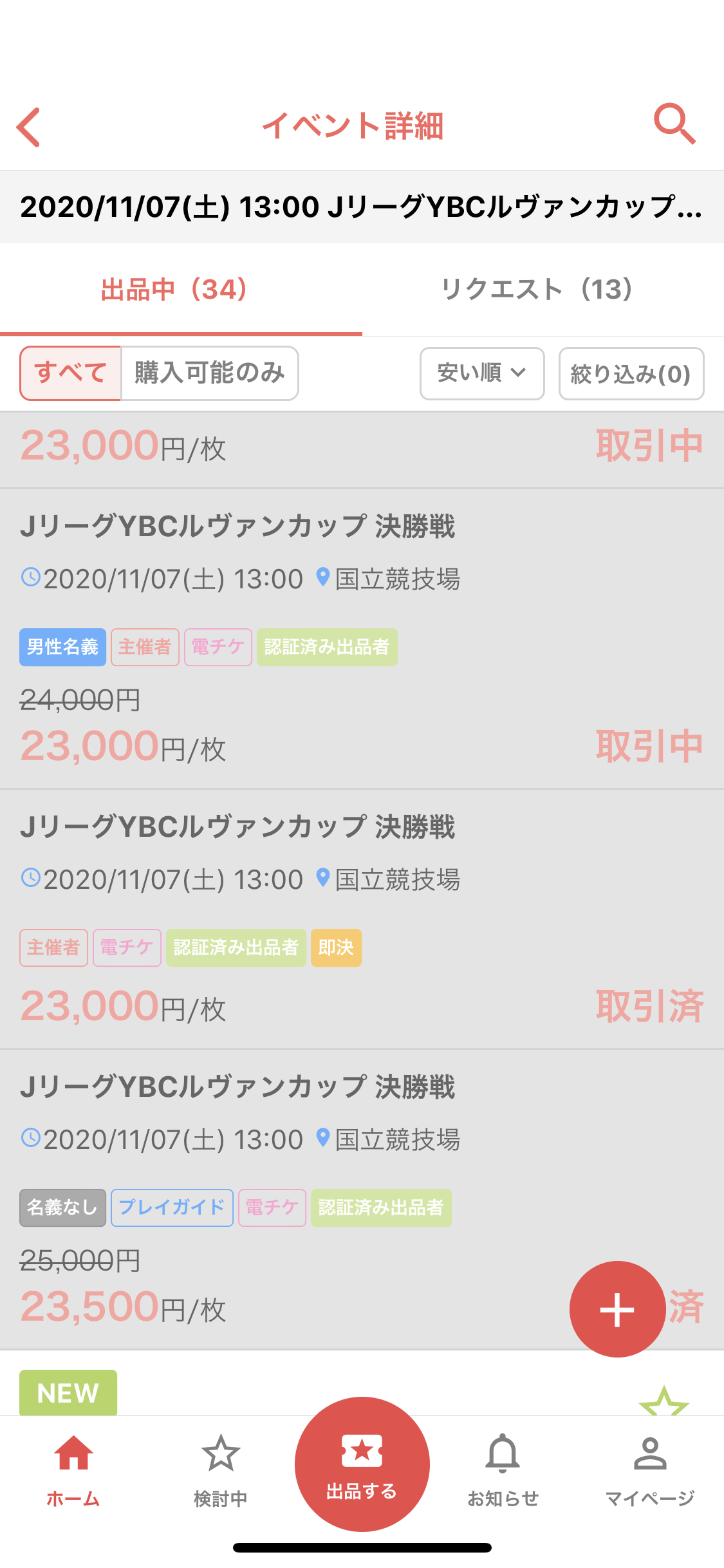Go back using the top-left arrow
The image size is (724, 1568).
coord(29,127)
